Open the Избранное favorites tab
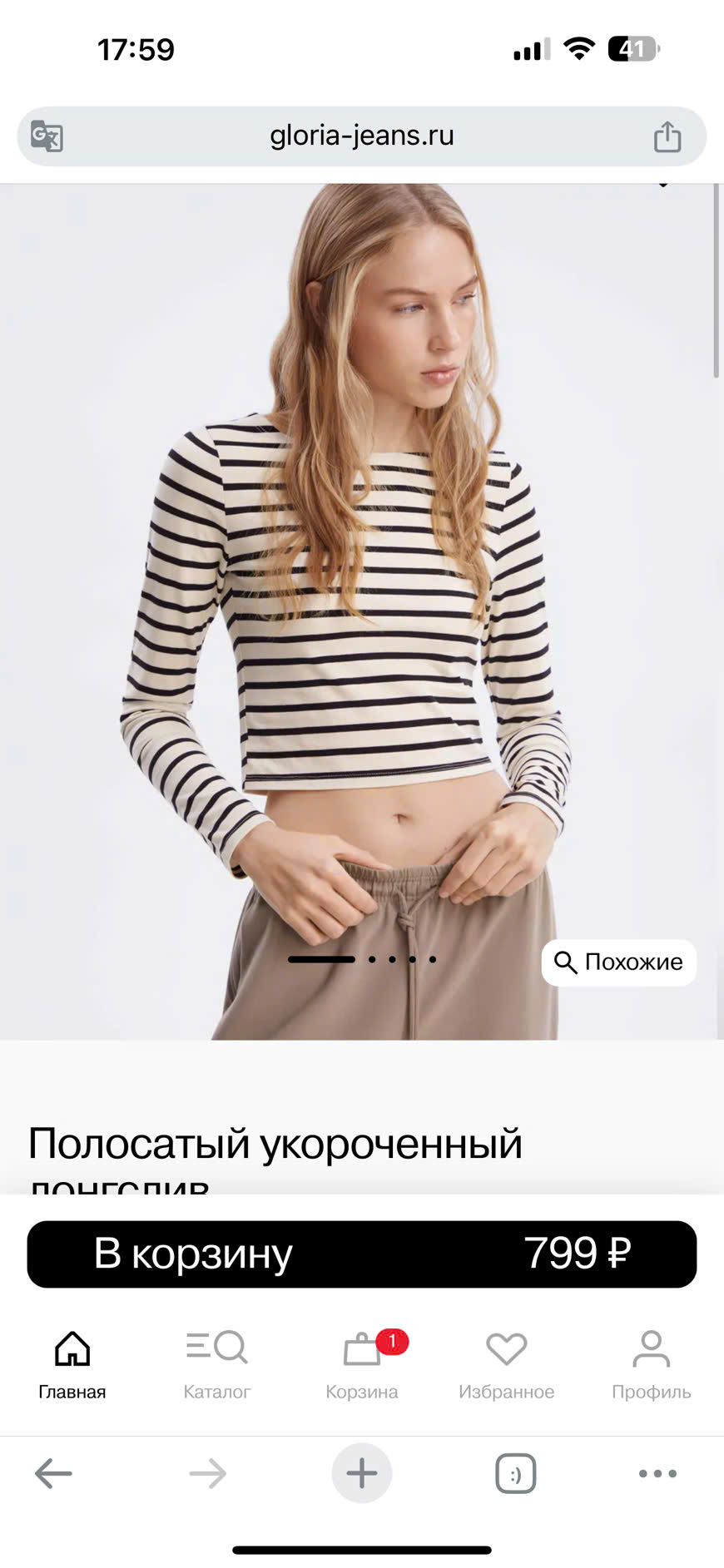Image resolution: width=724 pixels, height=1568 pixels. click(x=506, y=1363)
